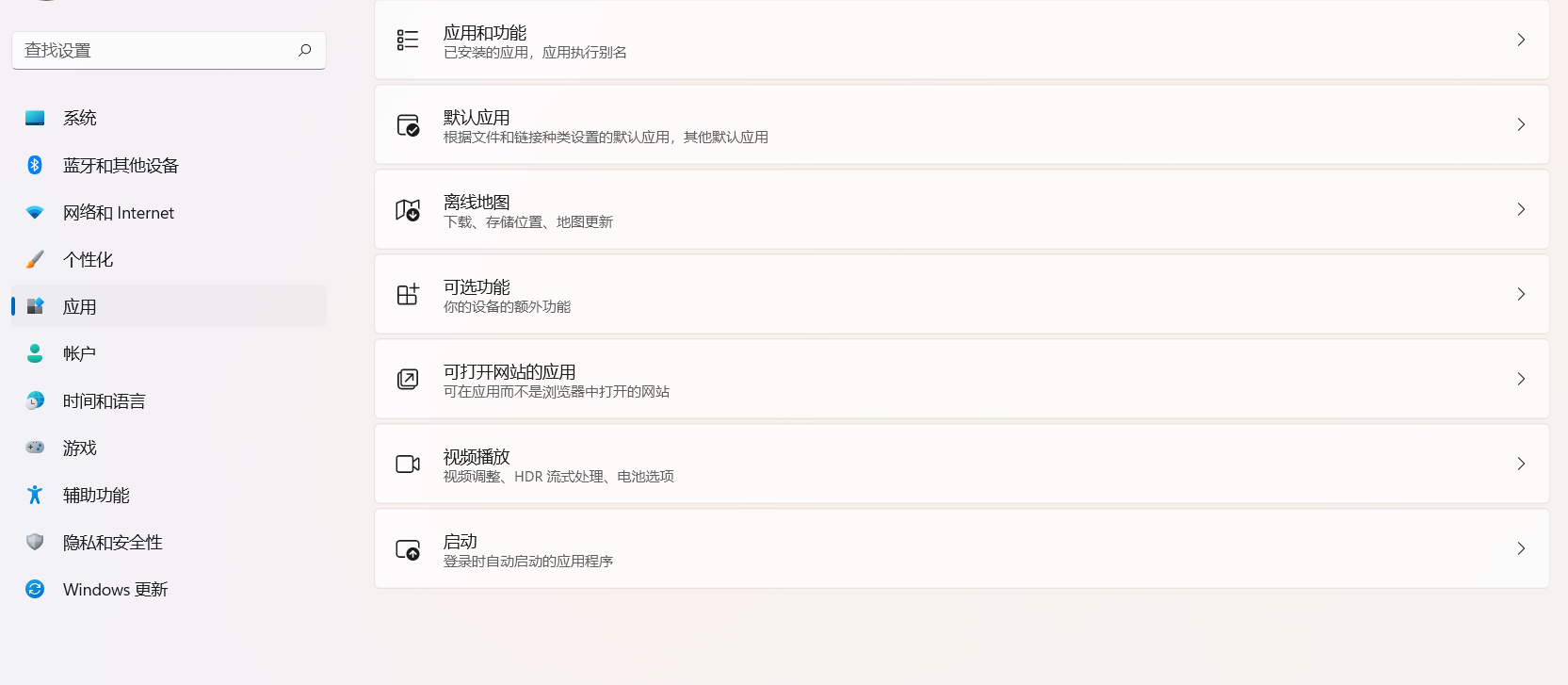This screenshot has width=1568, height=685.
Task: Open 系统 settings category
Action: click(x=80, y=118)
